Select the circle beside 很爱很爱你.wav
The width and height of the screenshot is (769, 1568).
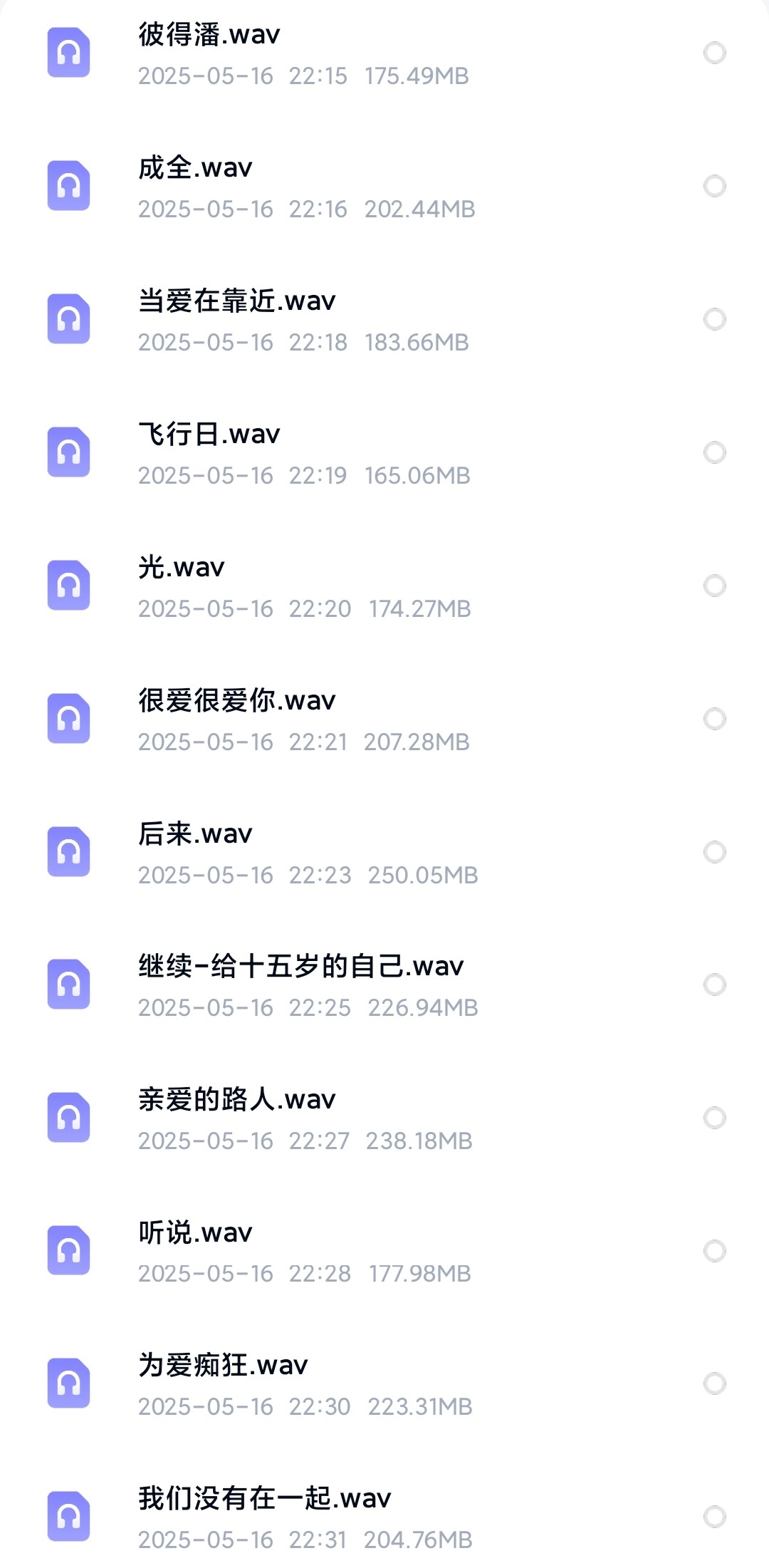tap(714, 719)
